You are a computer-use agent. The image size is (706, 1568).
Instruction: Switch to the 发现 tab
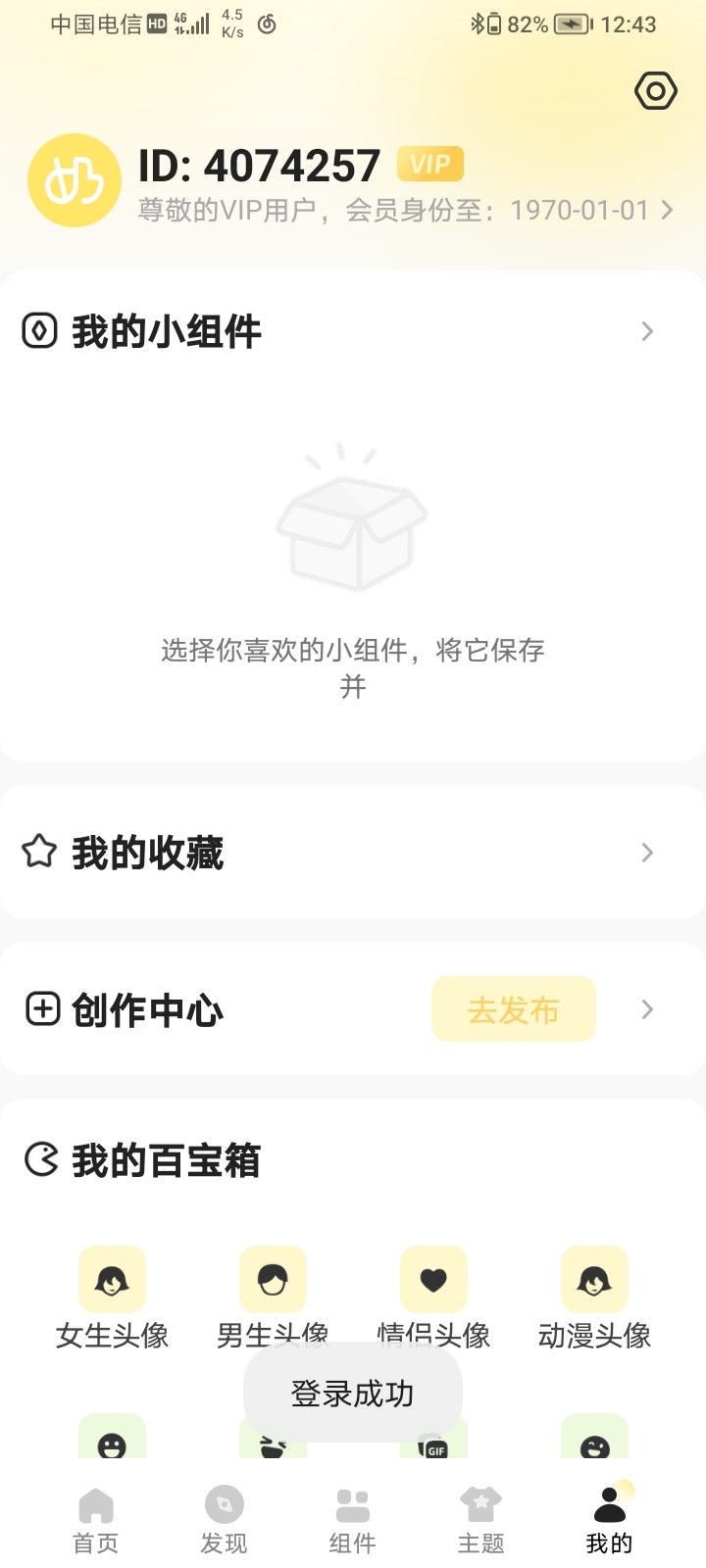pyautogui.click(x=224, y=1520)
